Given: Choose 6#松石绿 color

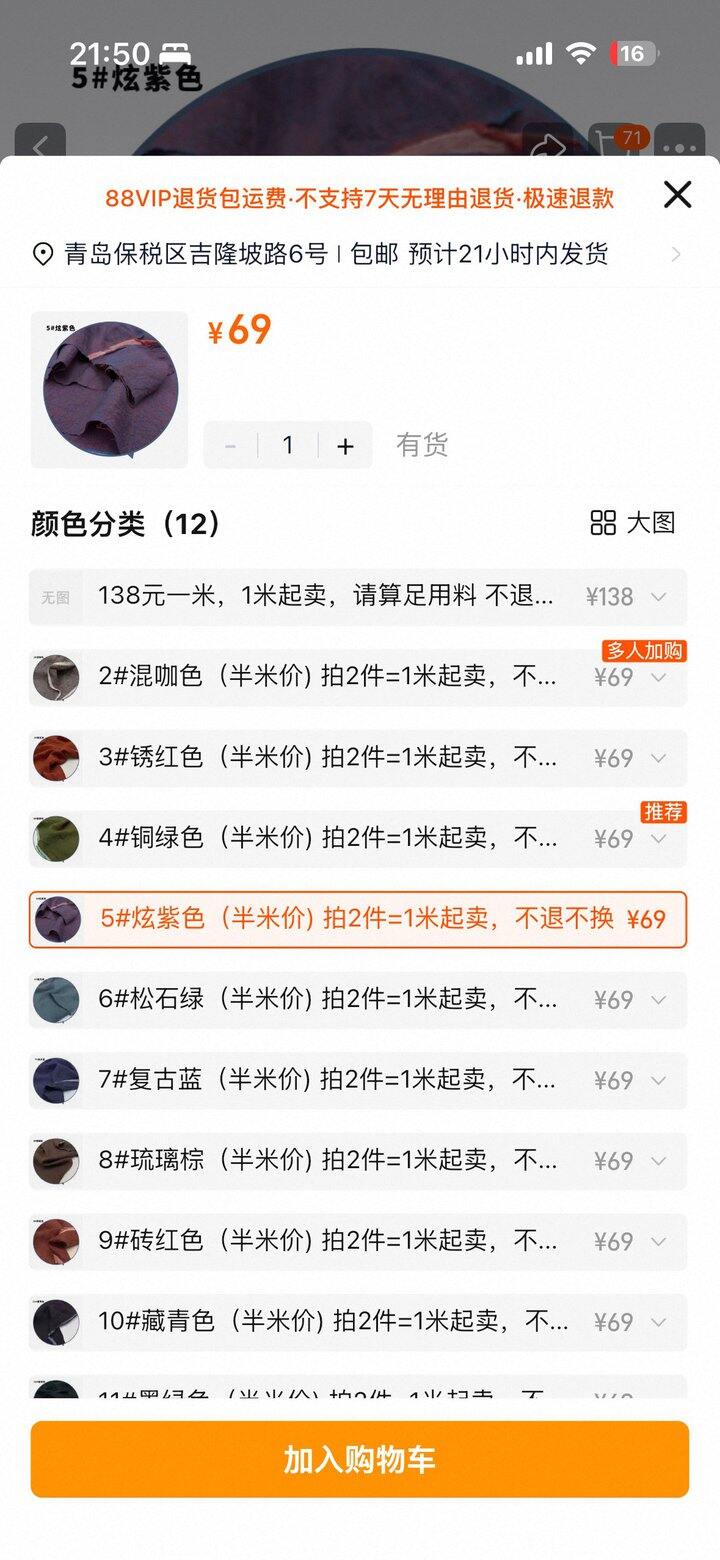Looking at the screenshot, I should click(x=358, y=999).
